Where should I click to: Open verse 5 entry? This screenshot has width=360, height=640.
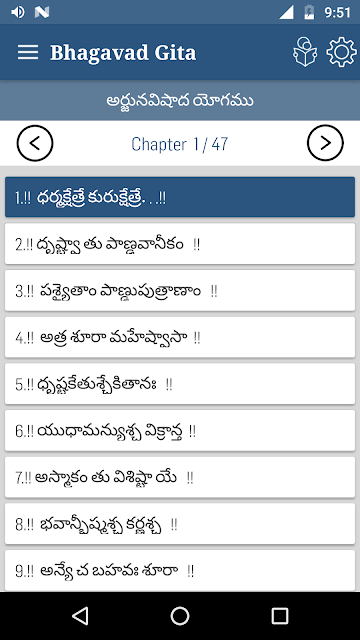pyautogui.click(x=180, y=384)
